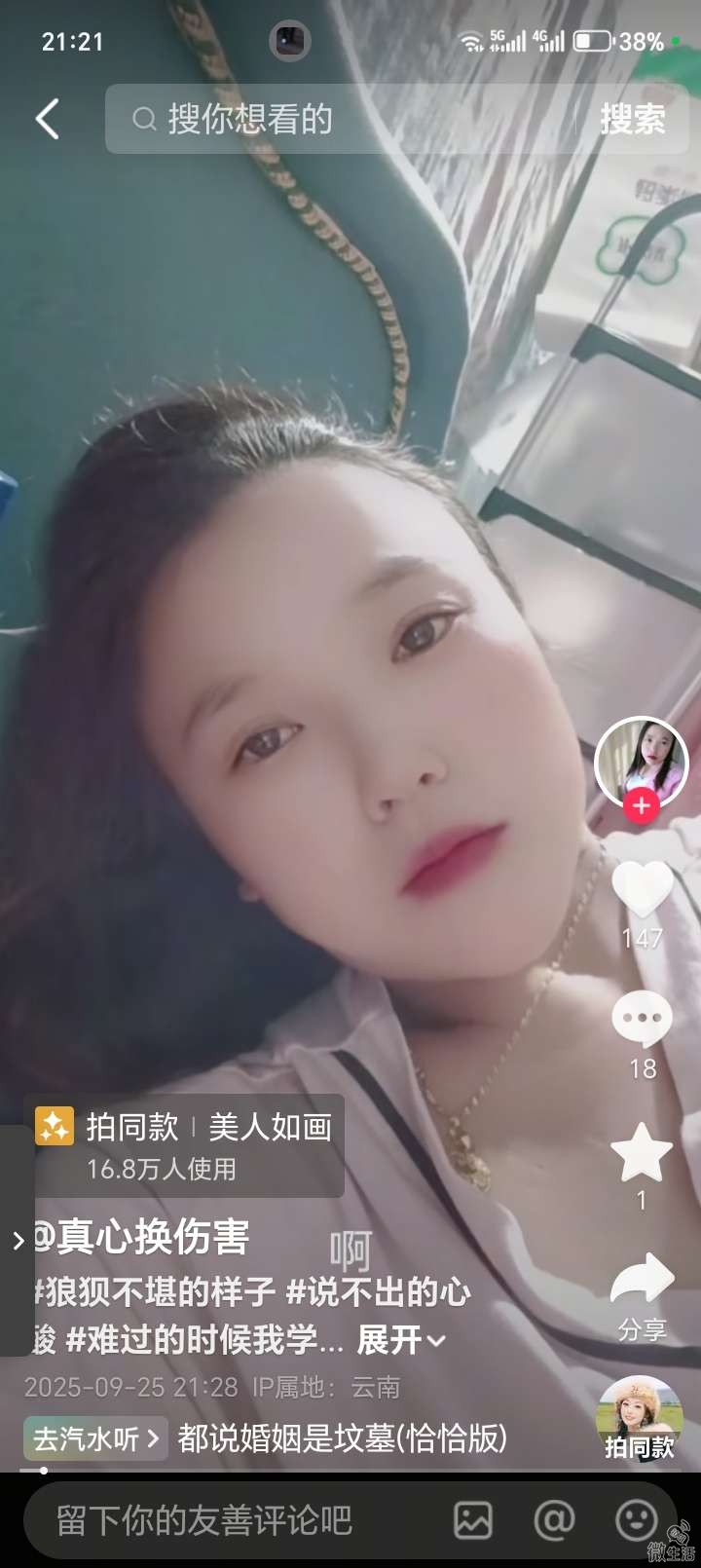Tap 去汽水听 music link

94,1438
